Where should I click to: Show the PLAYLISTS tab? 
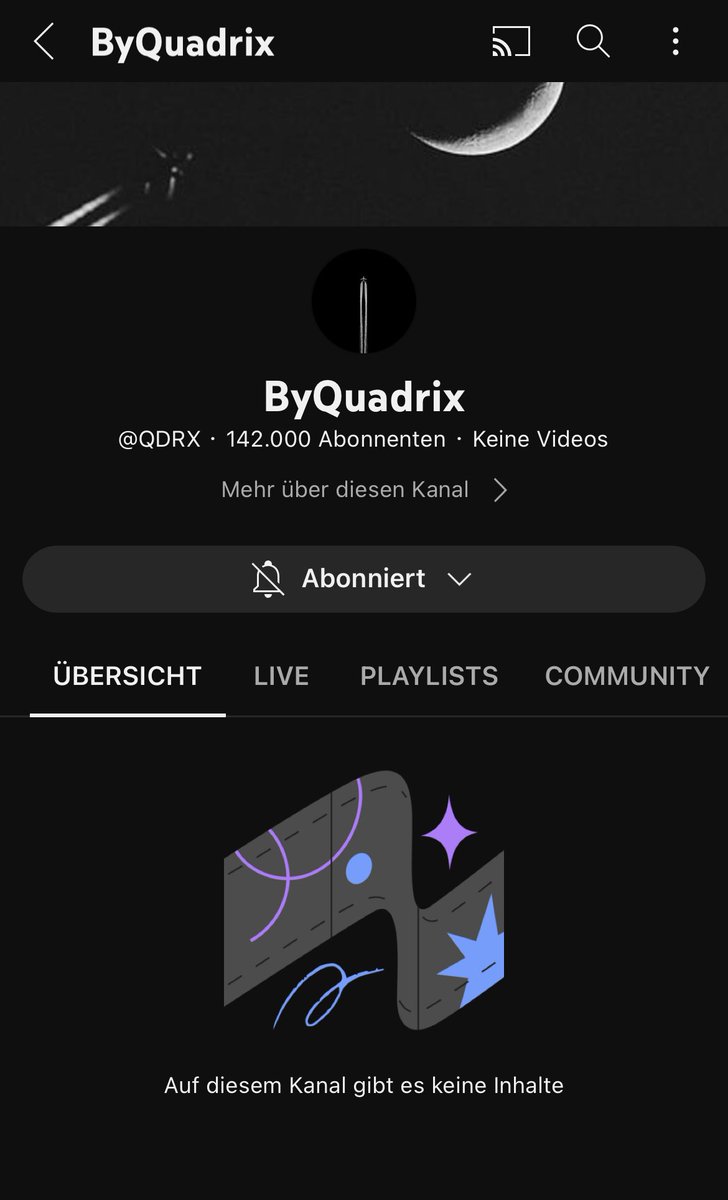pos(429,676)
